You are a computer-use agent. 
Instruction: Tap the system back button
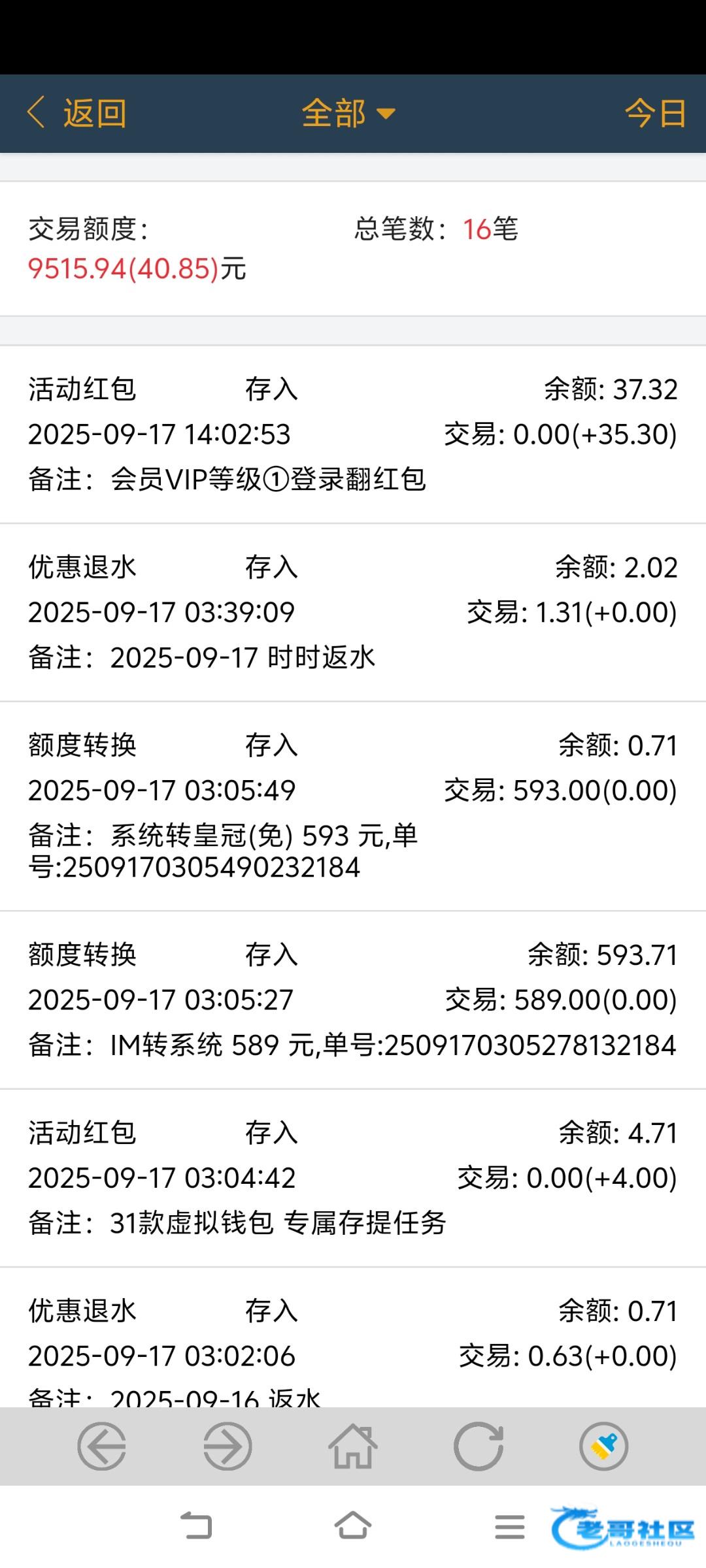pos(196,1527)
